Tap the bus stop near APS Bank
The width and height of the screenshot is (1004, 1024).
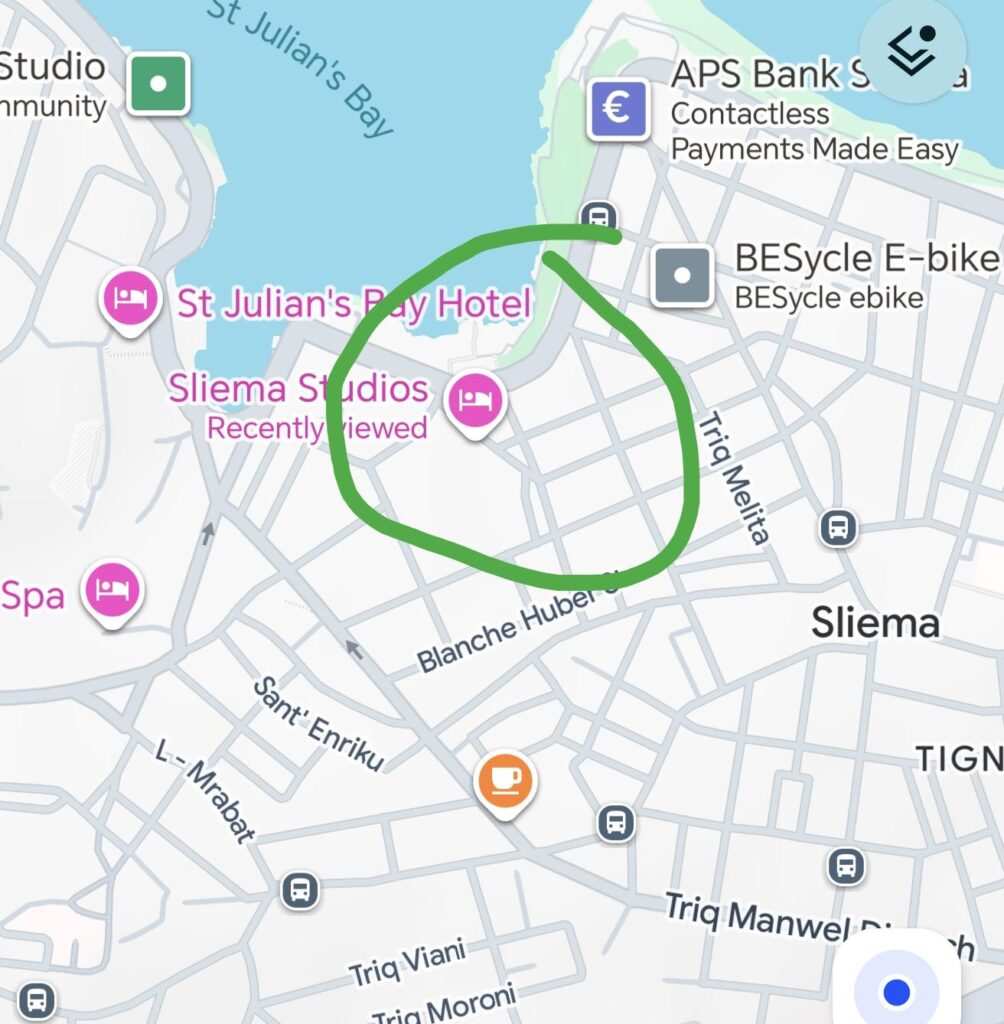(x=598, y=215)
